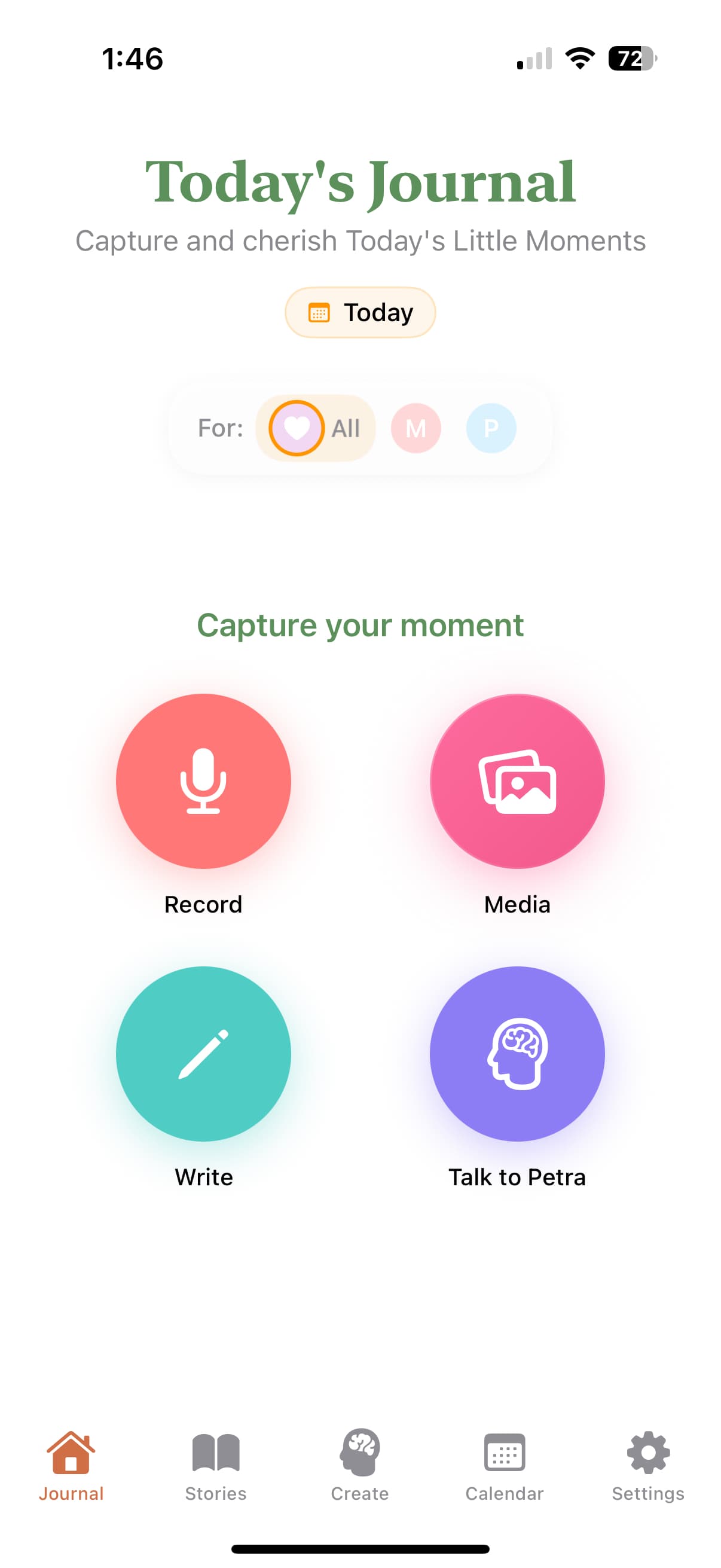Image resolution: width=721 pixels, height=1568 pixels.
Task: Choose the blue P filter circle
Action: [x=490, y=428]
